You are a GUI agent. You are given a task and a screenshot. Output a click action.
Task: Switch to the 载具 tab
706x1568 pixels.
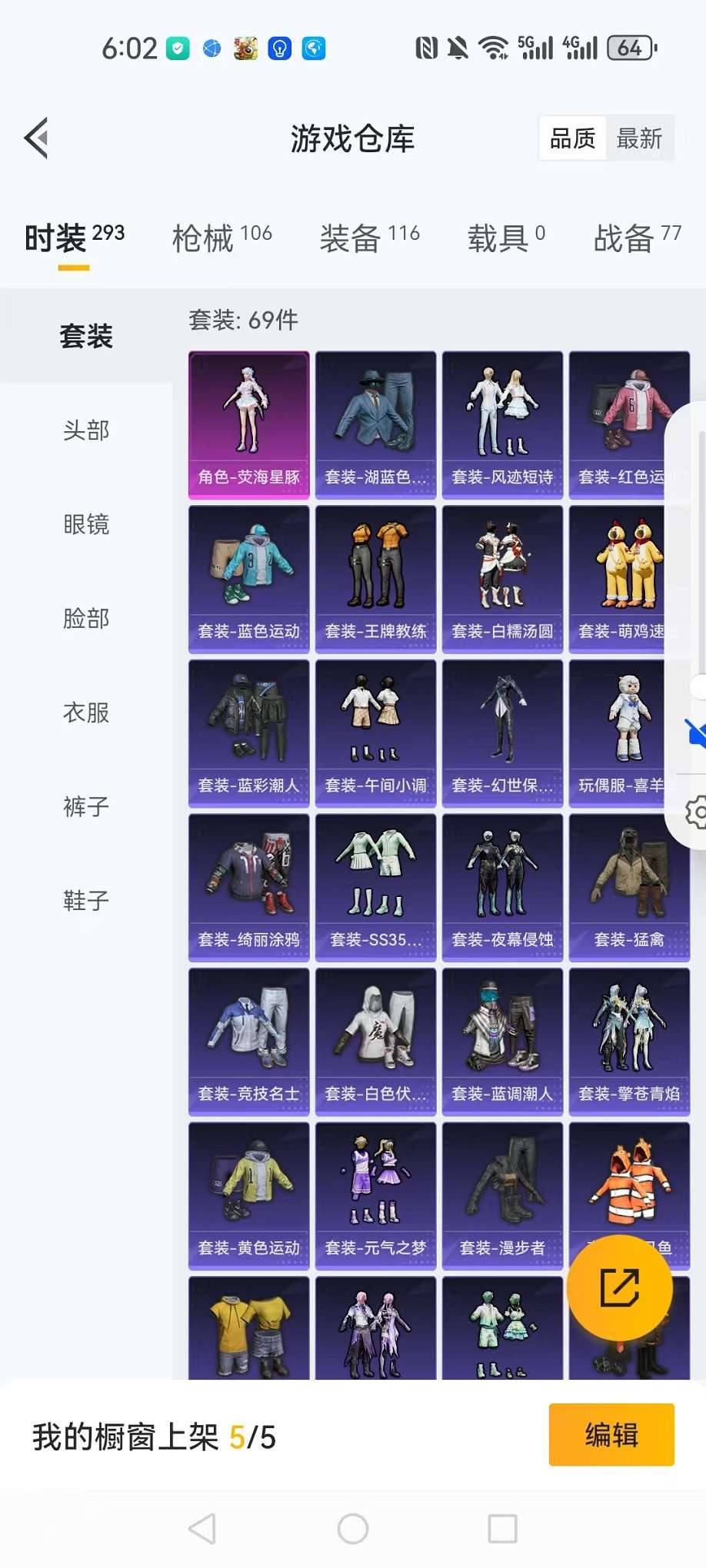(x=505, y=238)
